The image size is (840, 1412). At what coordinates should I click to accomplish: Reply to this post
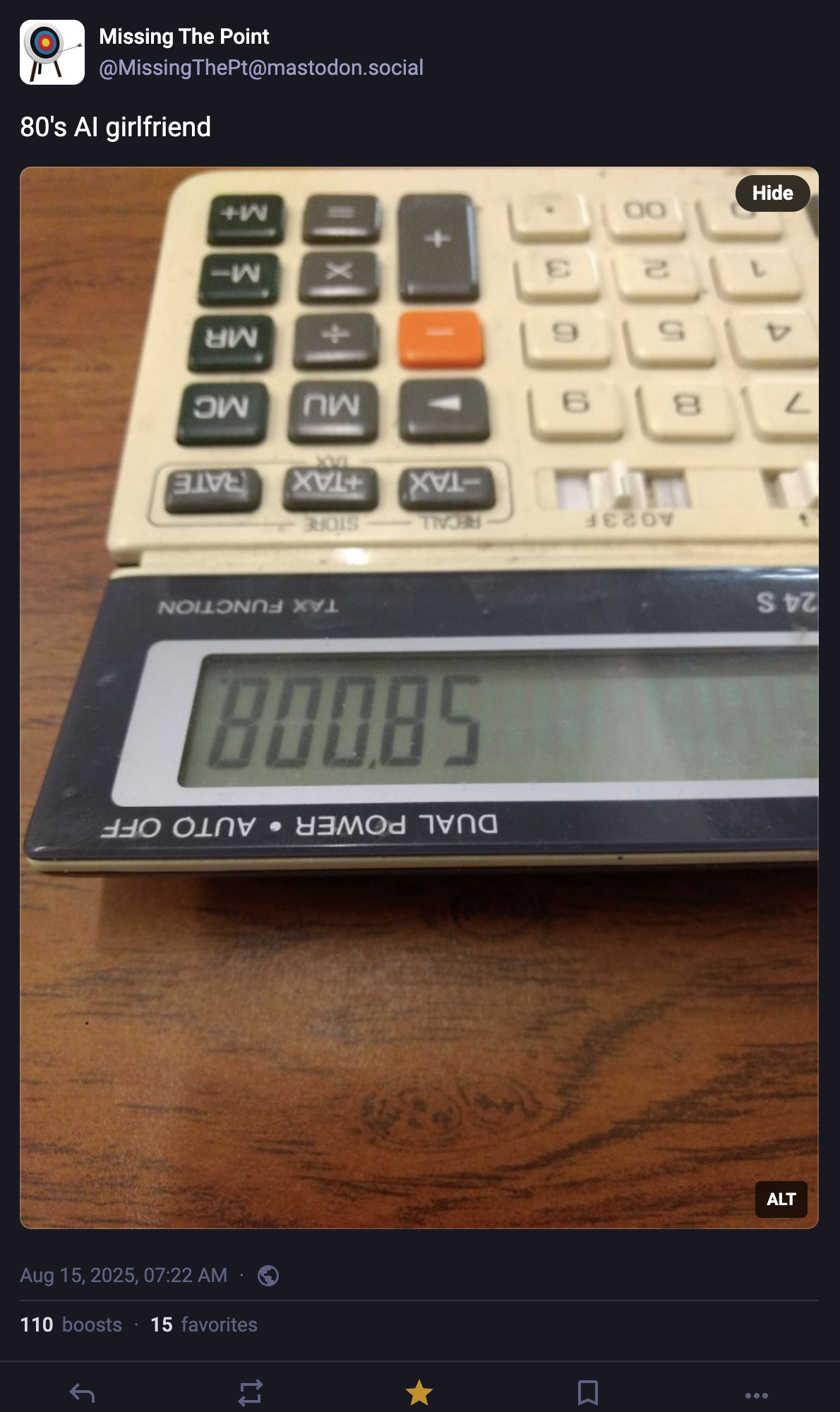(x=82, y=1393)
